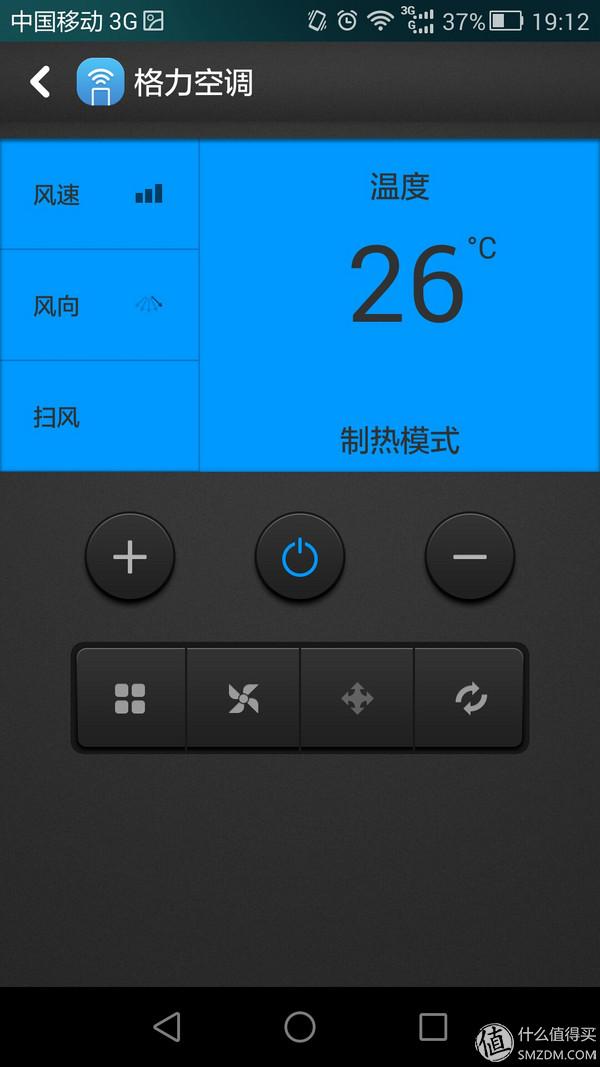Toggle swing with the circular arrows button
The width and height of the screenshot is (600, 1067).
[x=470, y=699]
